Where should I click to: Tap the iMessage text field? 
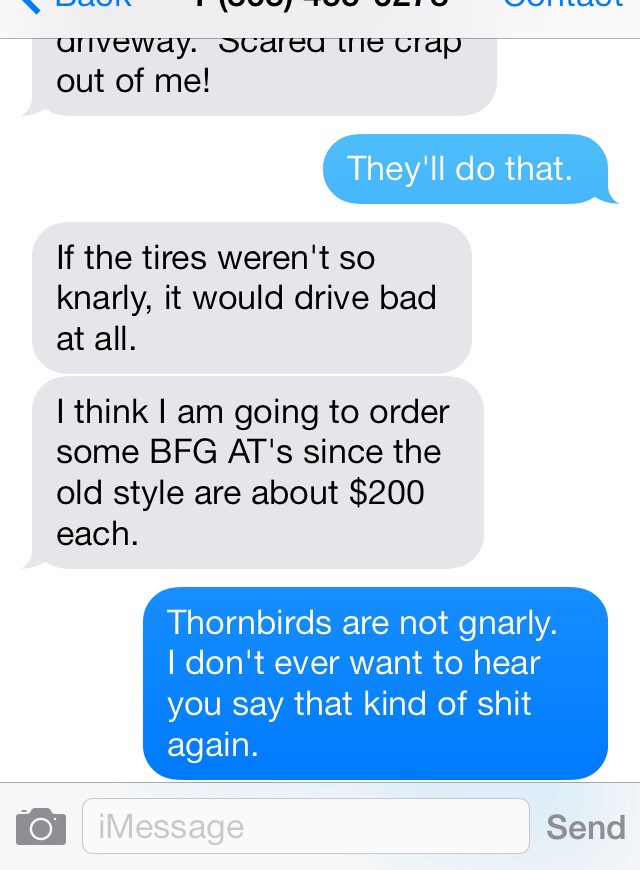coord(305,827)
